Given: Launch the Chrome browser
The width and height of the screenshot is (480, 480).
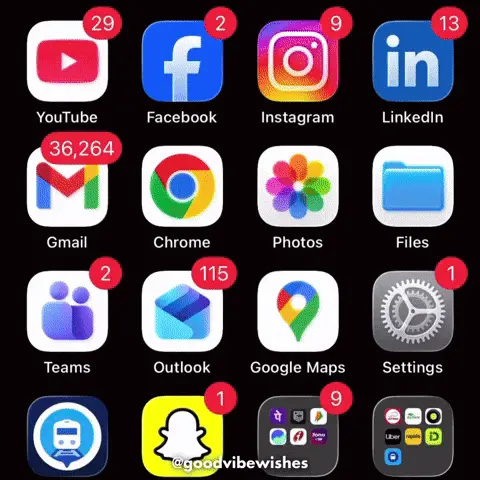Looking at the screenshot, I should tap(182, 186).
